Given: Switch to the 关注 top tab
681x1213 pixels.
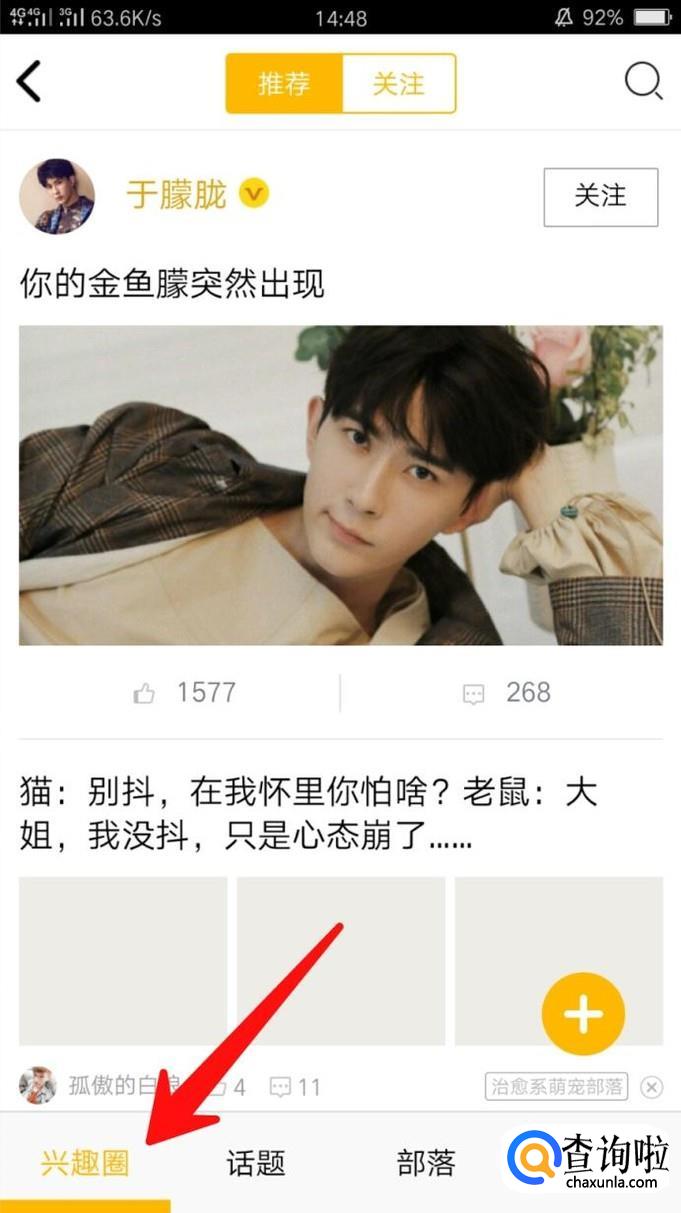Looking at the screenshot, I should tap(398, 83).
